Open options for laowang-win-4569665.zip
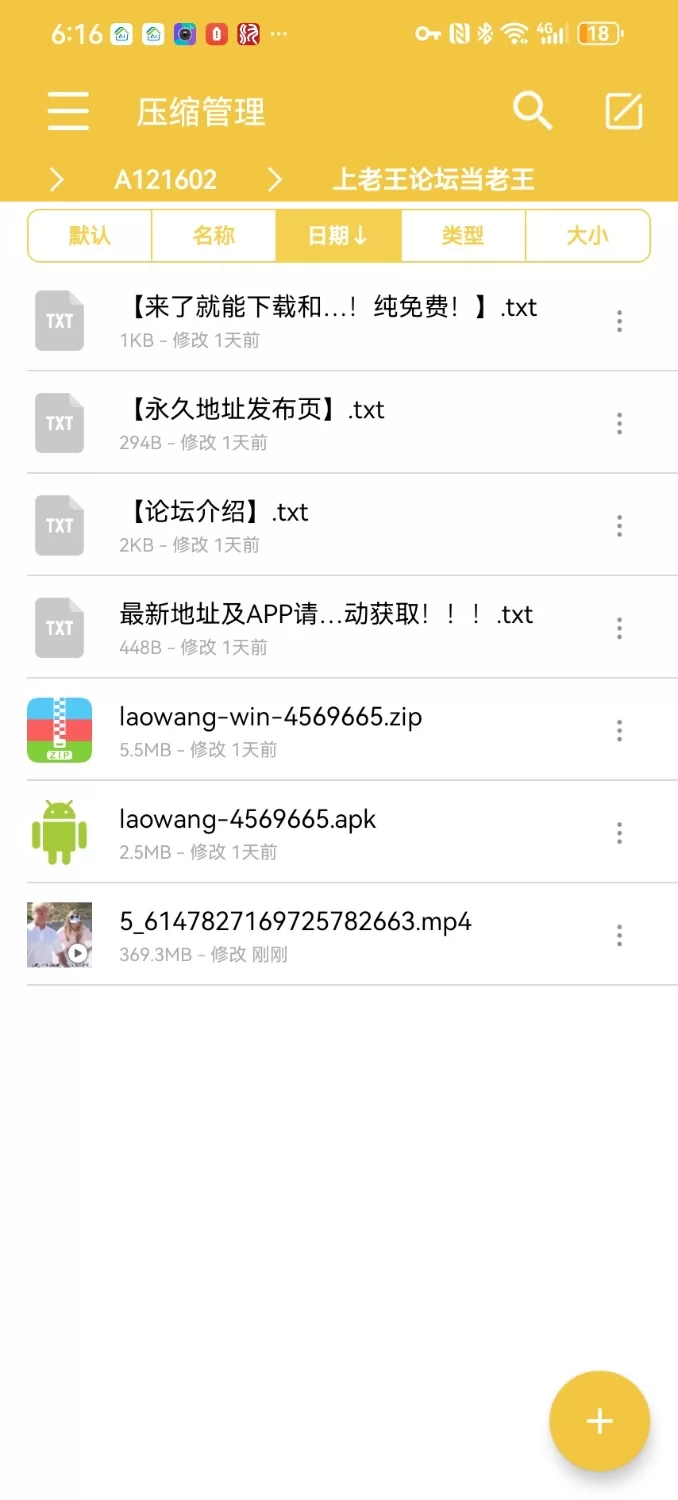 (x=620, y=731)
